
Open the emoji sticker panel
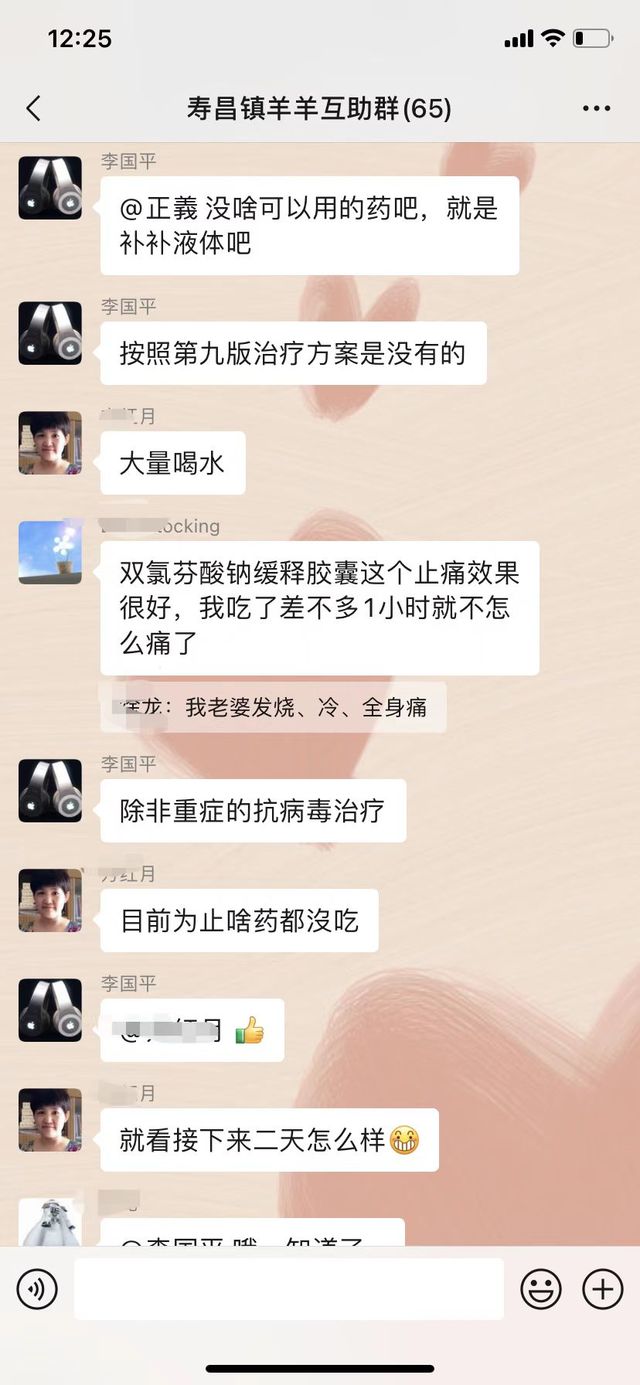[541, 1290]
